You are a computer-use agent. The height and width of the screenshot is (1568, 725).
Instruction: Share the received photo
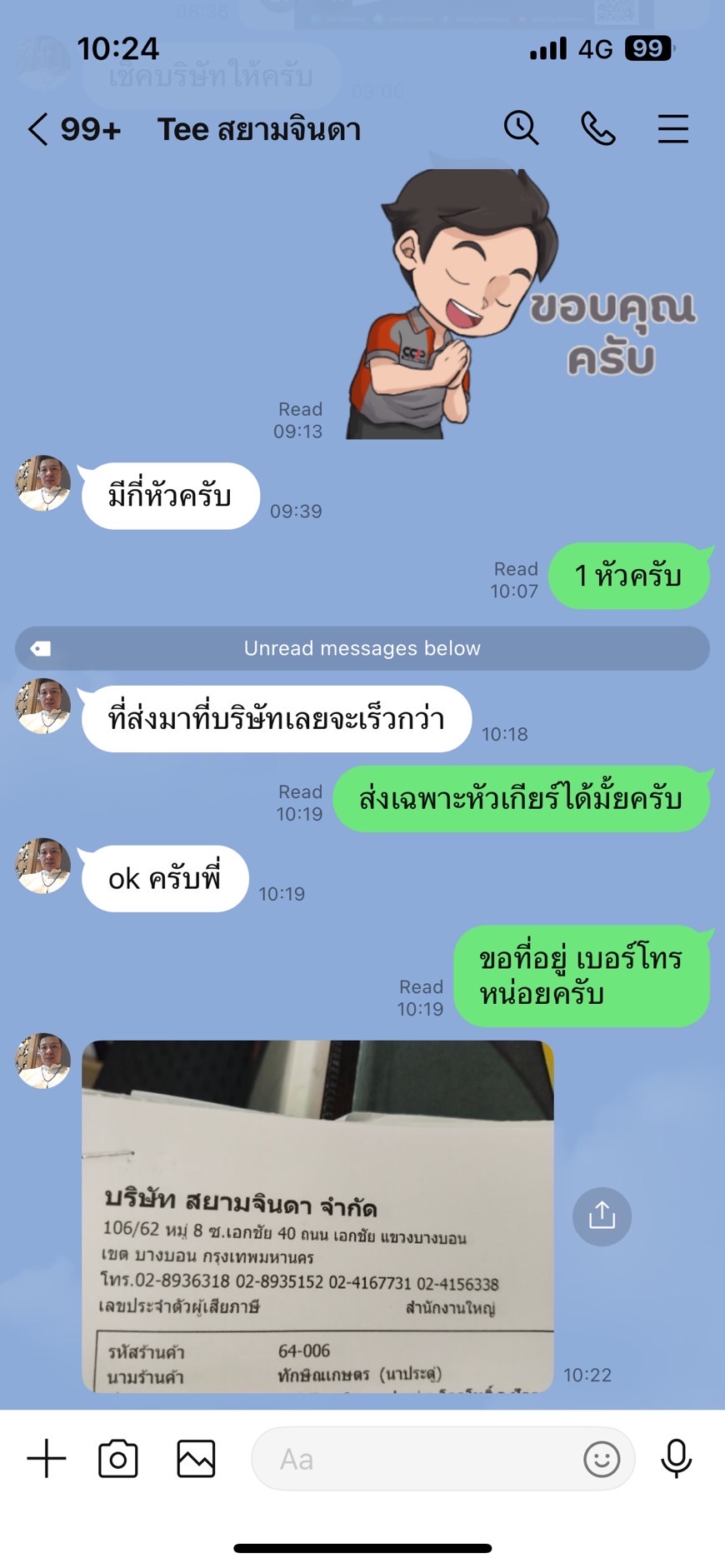[x=602, y=1216]
